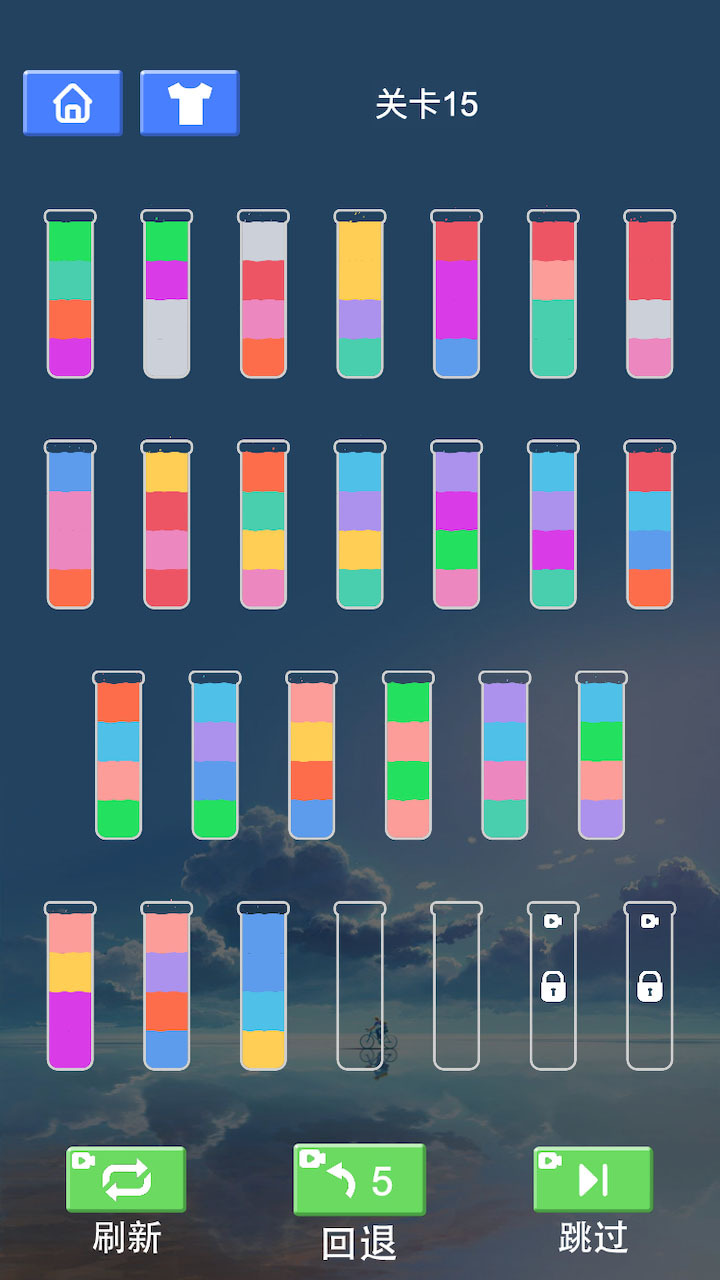Unlock the last locked tube

650,986
